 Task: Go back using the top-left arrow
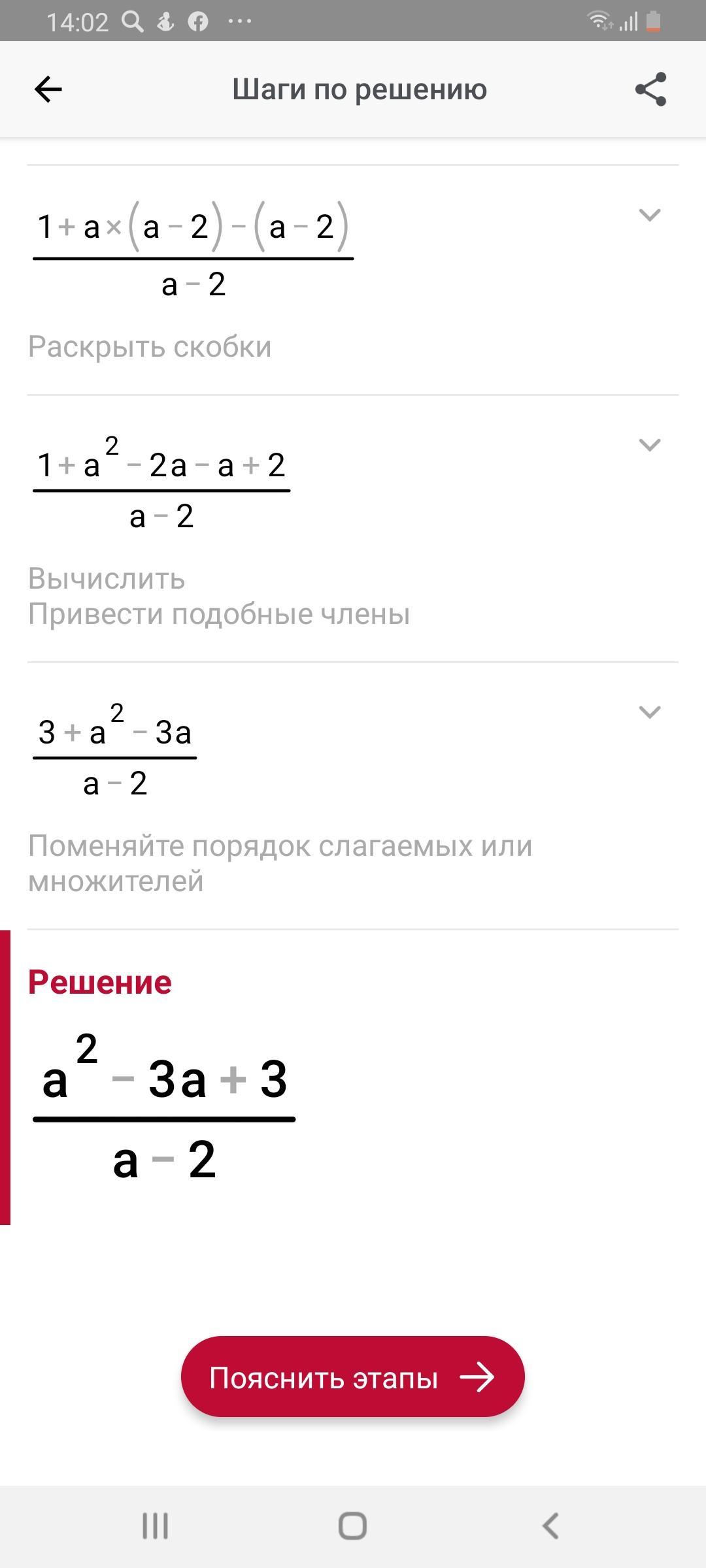pyautogui.click(x=48, y=89)
